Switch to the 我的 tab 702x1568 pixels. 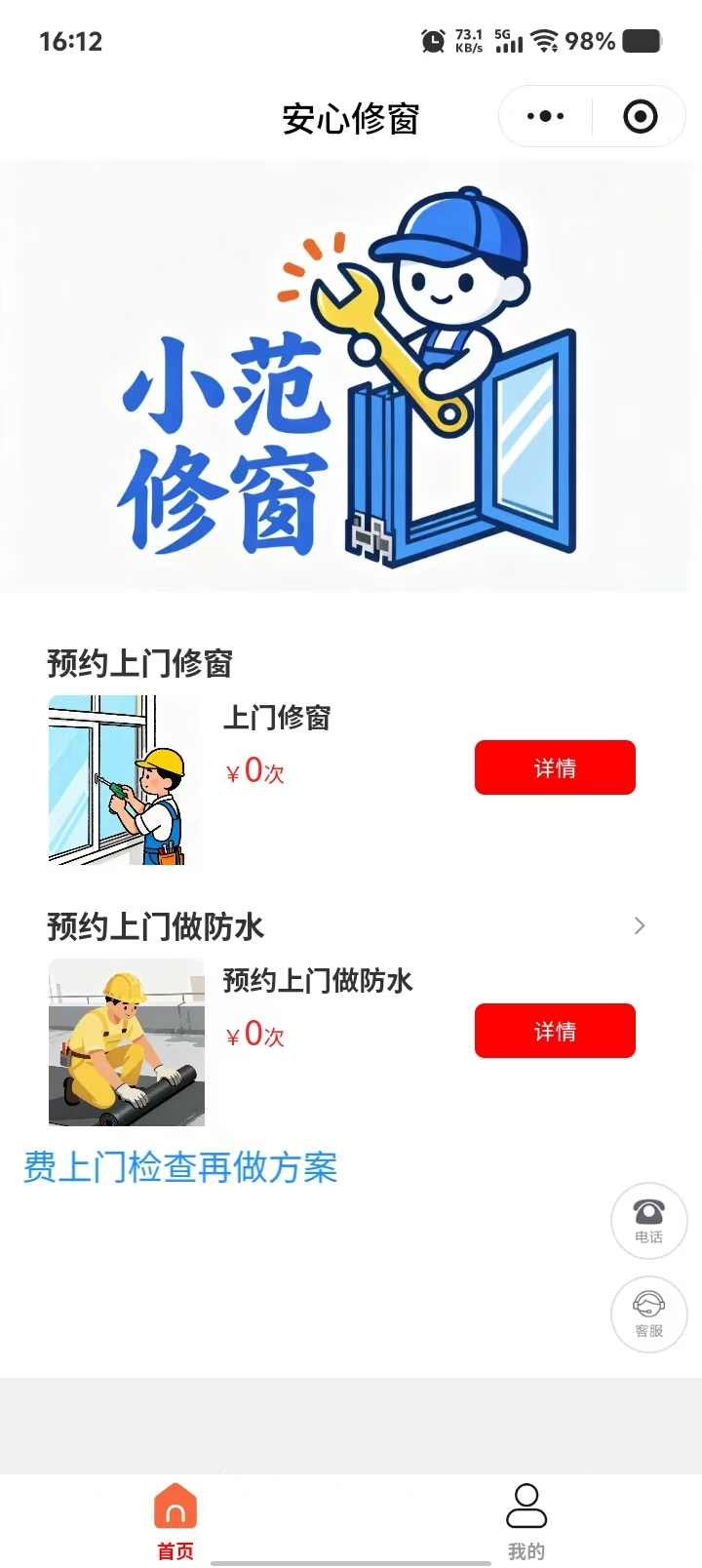[x=526, y=1521]
